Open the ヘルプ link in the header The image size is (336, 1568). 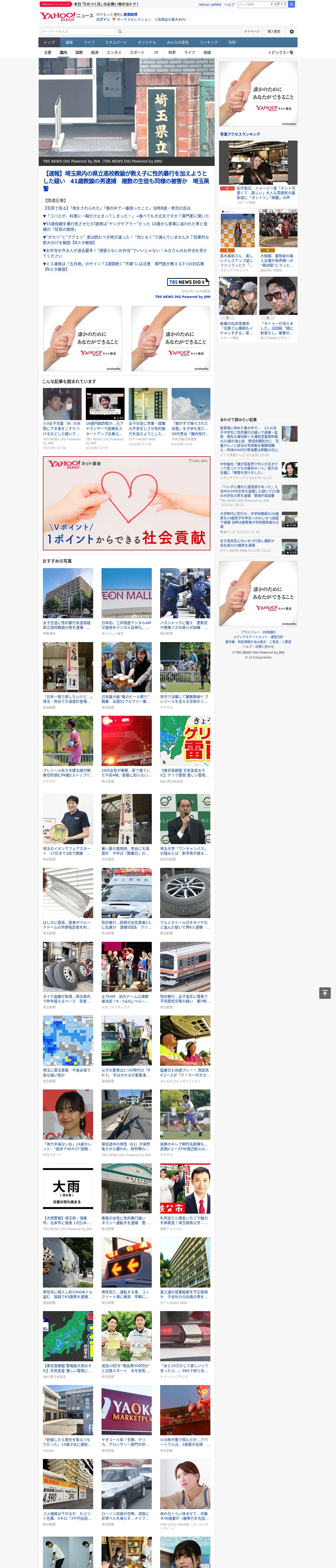click(229, 4)
